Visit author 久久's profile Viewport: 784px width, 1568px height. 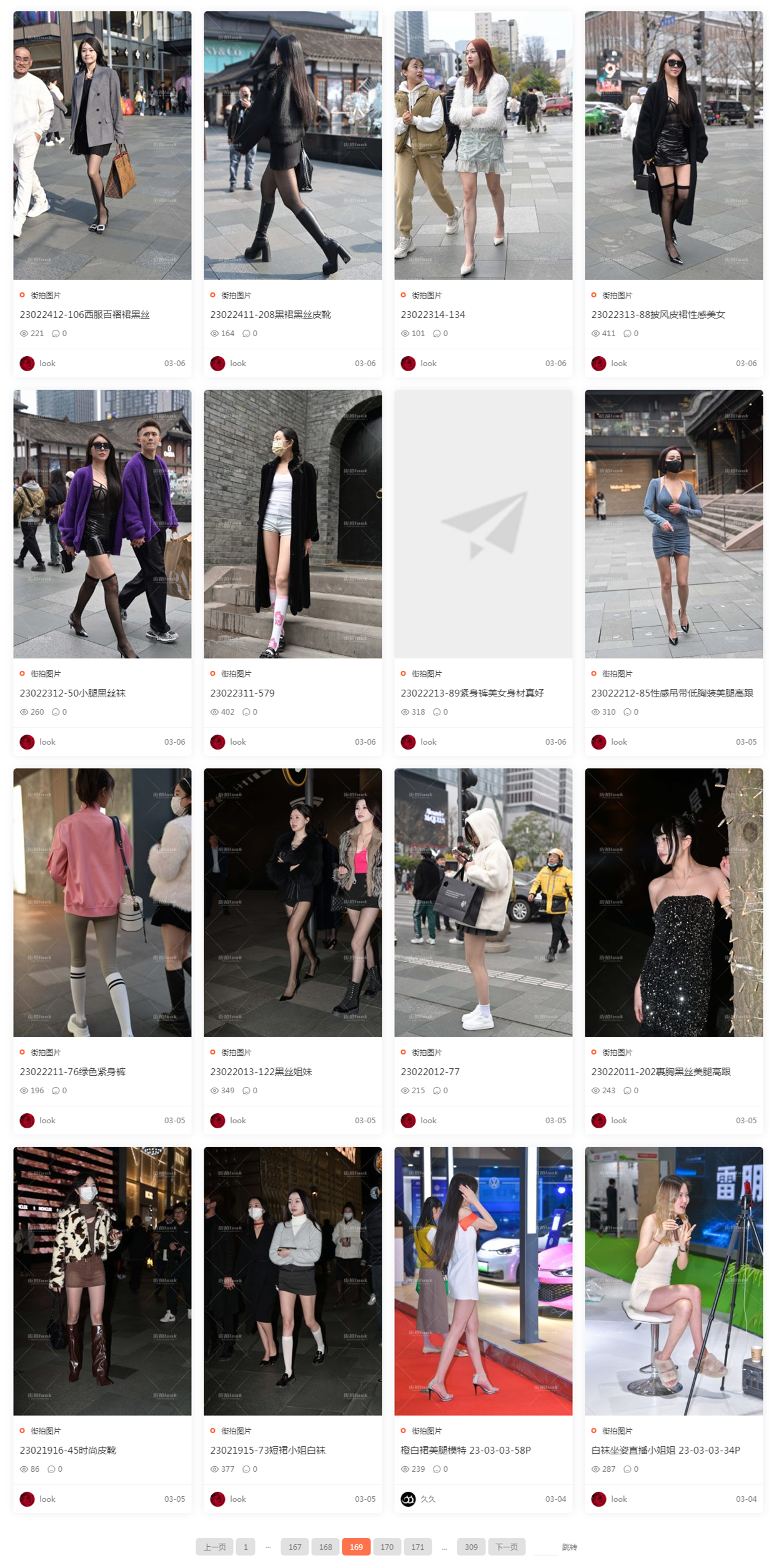pos(427,1499)
